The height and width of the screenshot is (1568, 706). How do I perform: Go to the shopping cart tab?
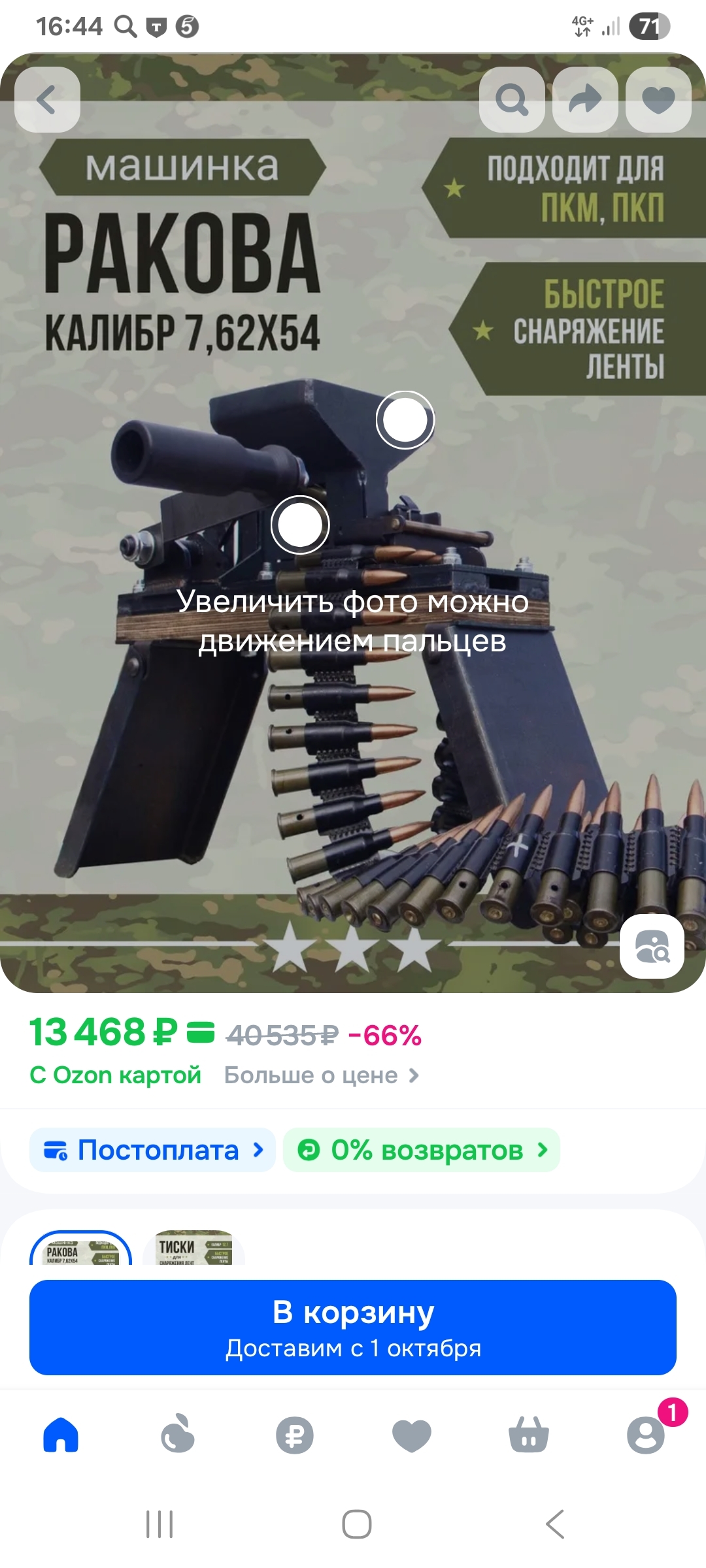[529, 1435]
